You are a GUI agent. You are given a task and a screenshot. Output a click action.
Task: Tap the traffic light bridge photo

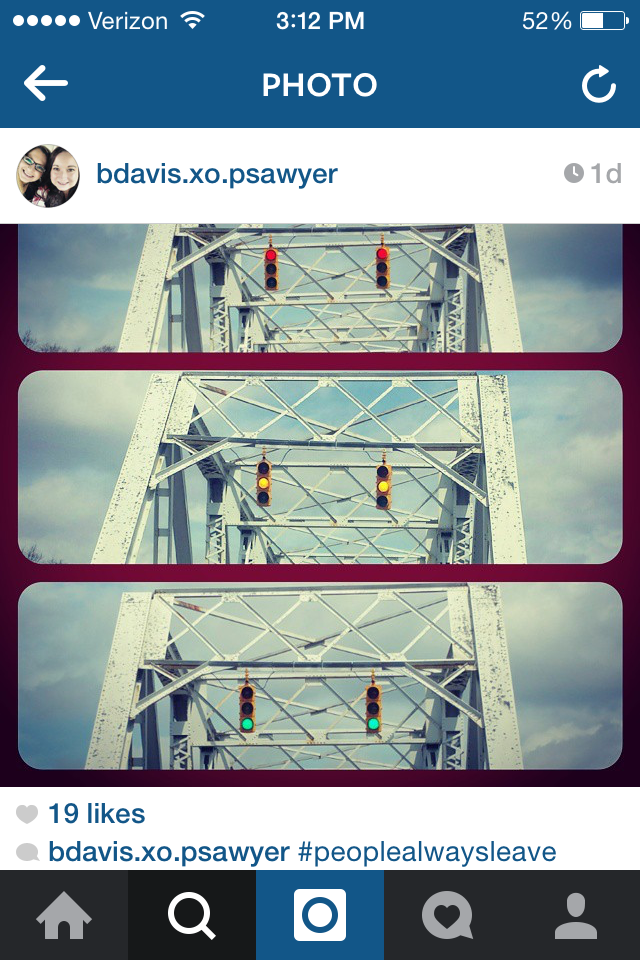pyautogui.click(x=320, y=504)
